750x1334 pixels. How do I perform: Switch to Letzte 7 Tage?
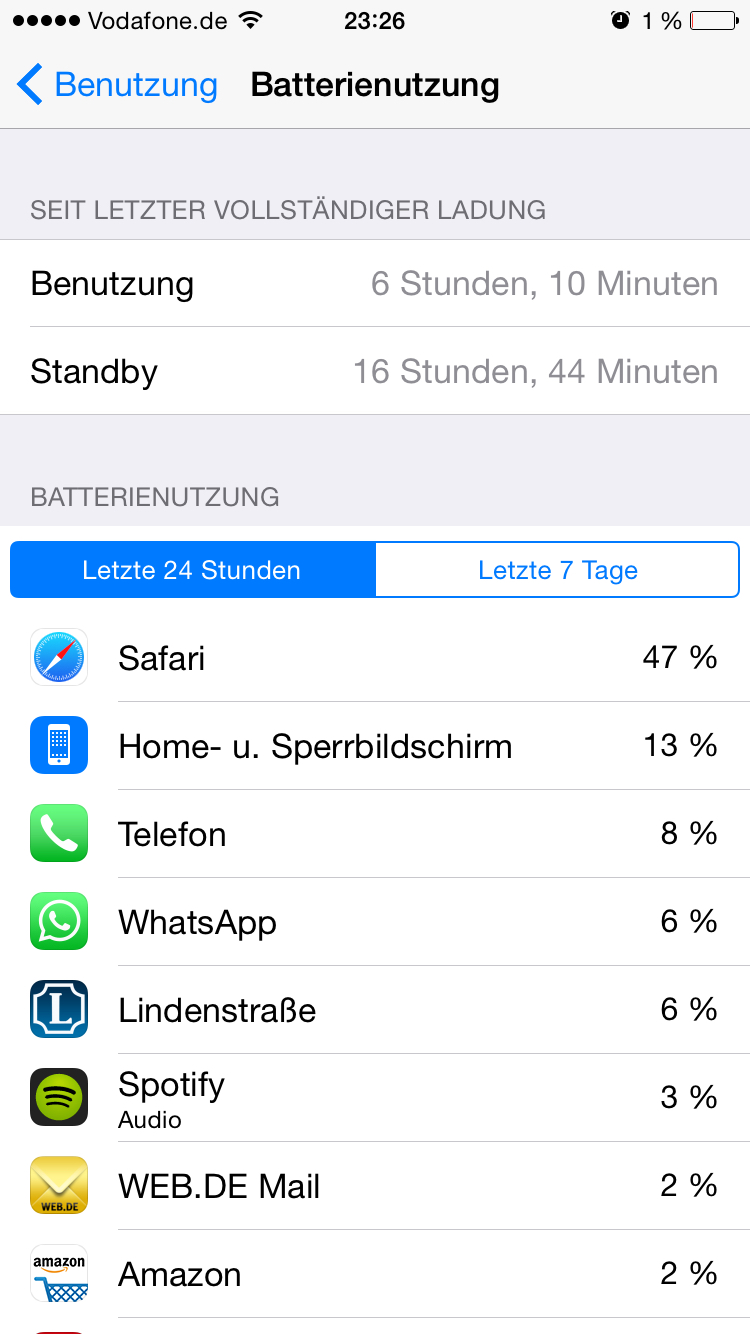[x=557, y=570]
